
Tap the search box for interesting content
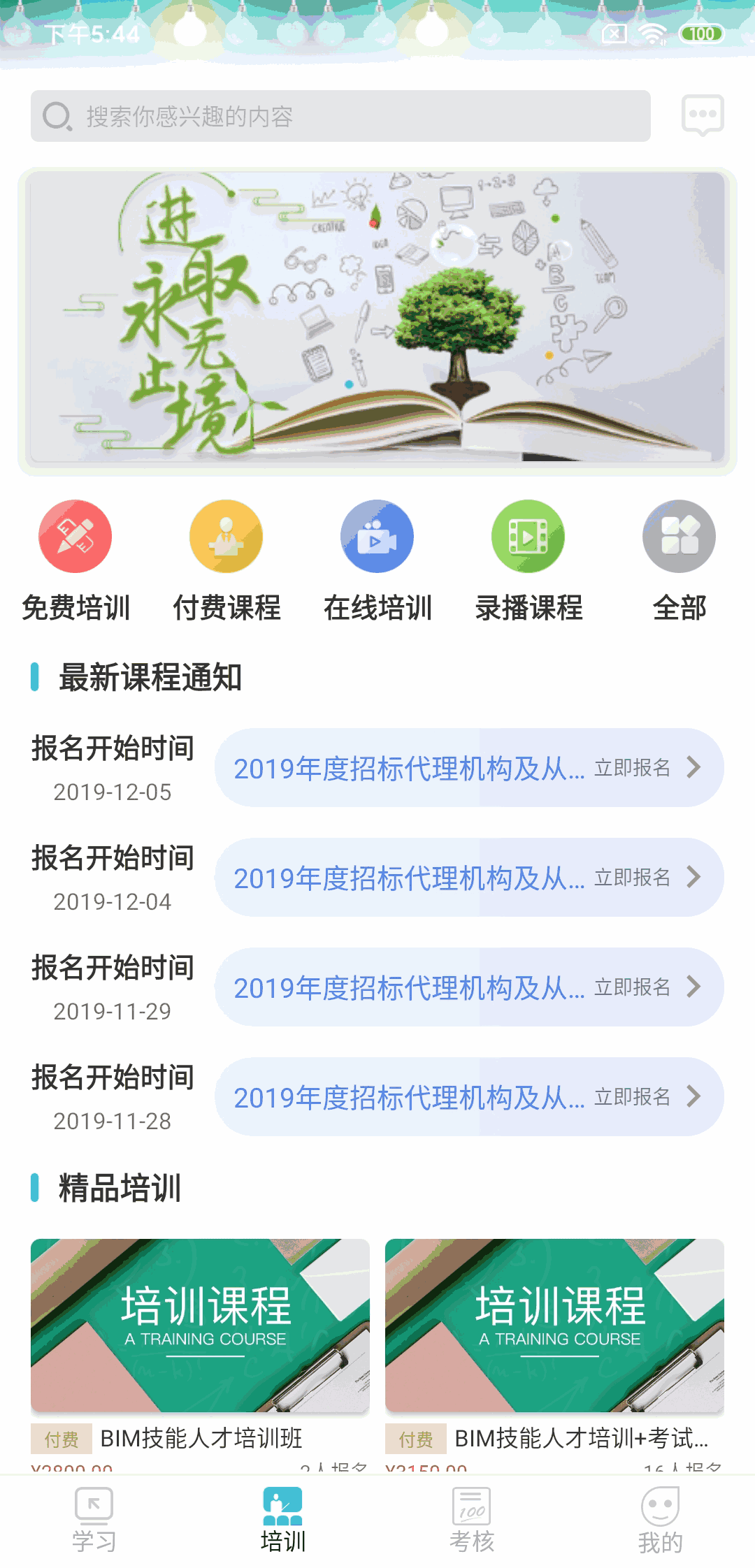[x=340, y=116]
